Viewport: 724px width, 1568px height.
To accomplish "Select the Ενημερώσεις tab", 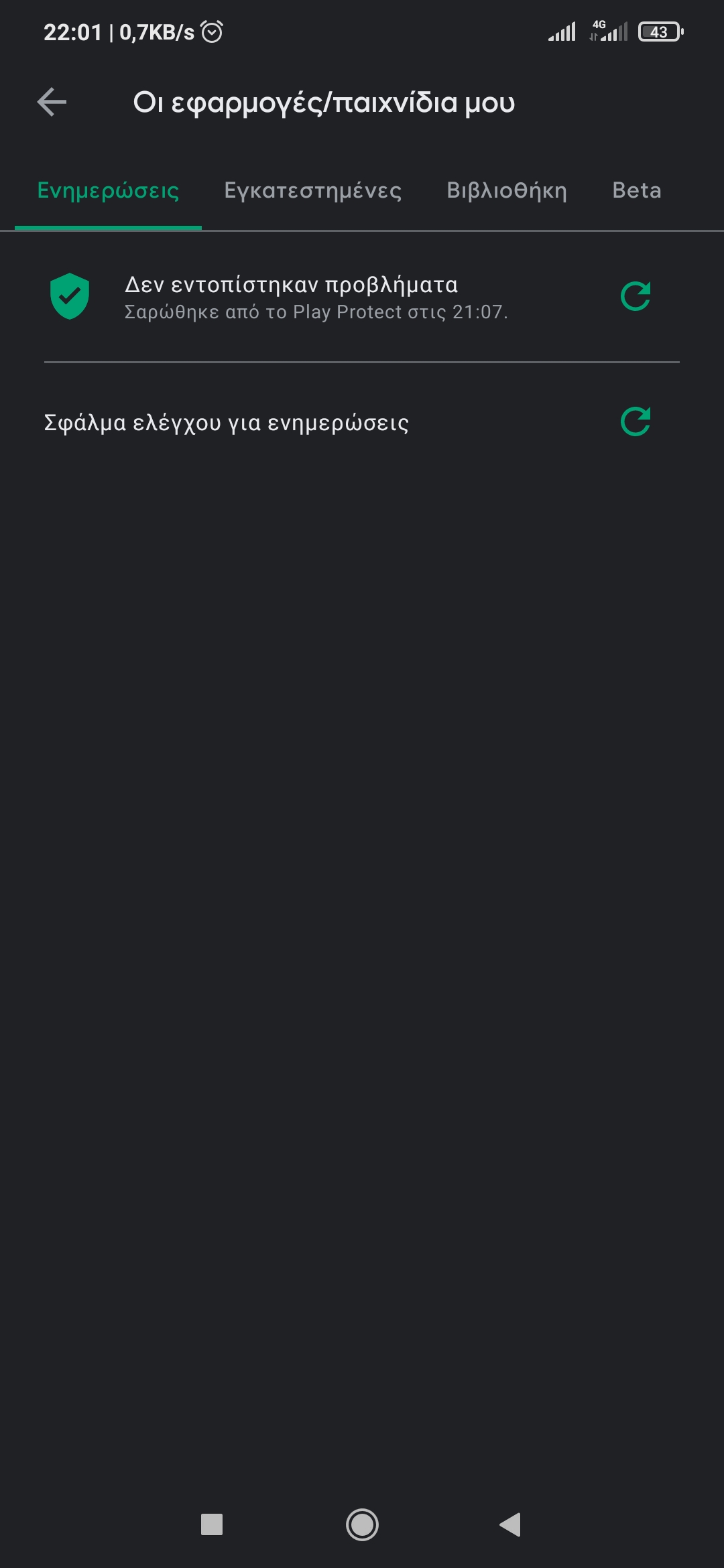I will tap(108, 191).
